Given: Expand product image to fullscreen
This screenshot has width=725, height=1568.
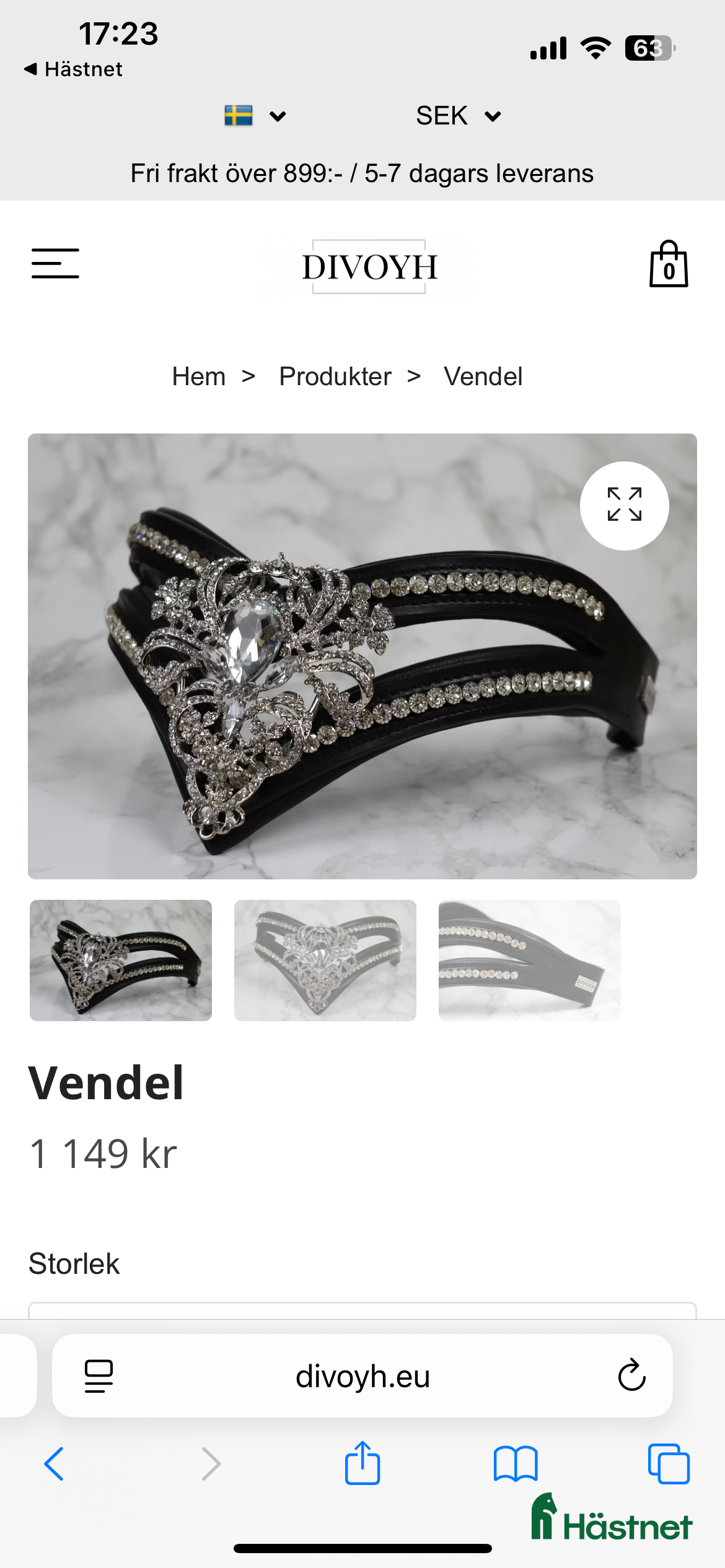Looking at the screenshot, I should point(624,505).
